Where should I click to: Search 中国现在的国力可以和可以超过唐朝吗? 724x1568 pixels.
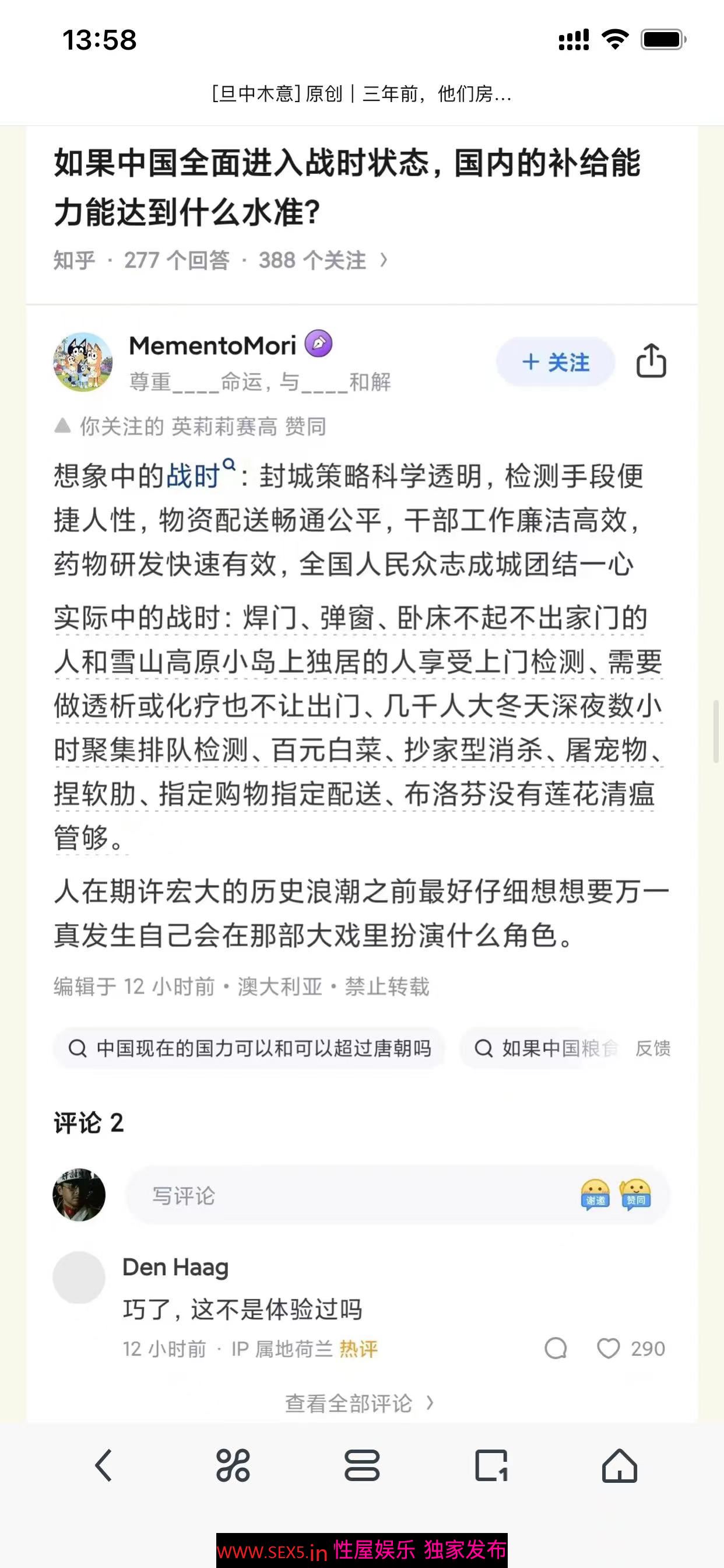(x=249, y=1048)
